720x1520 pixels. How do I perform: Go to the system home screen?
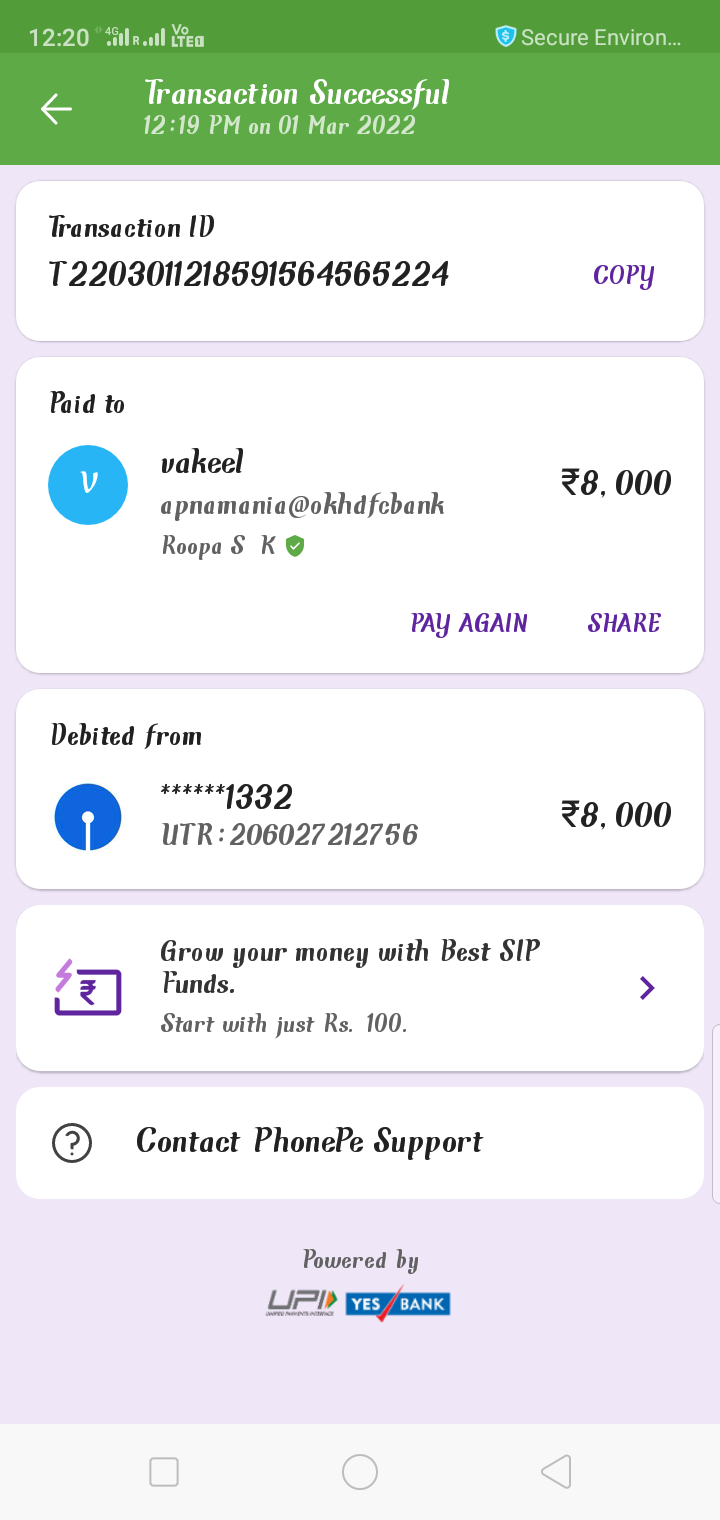tap(360, 1472)
